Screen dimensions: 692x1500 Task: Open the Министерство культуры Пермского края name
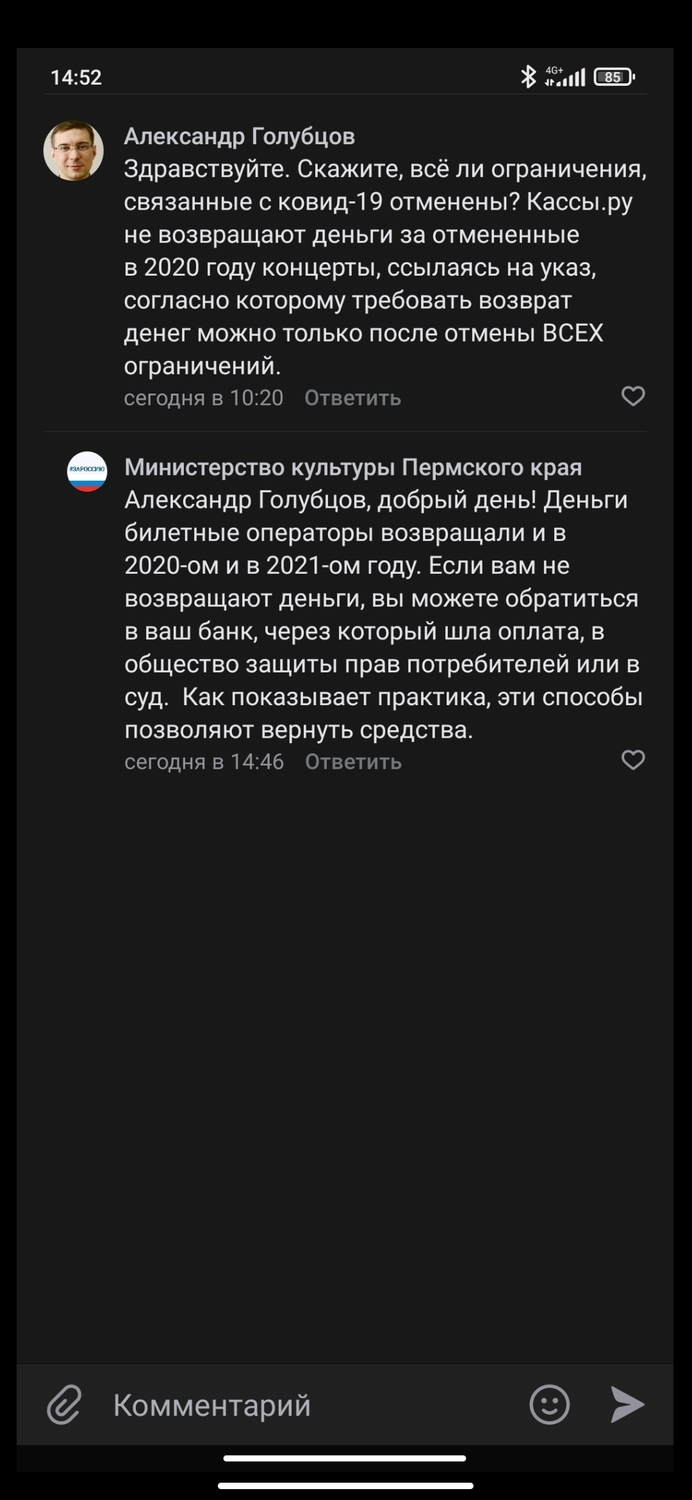click(x=353, y=467)
